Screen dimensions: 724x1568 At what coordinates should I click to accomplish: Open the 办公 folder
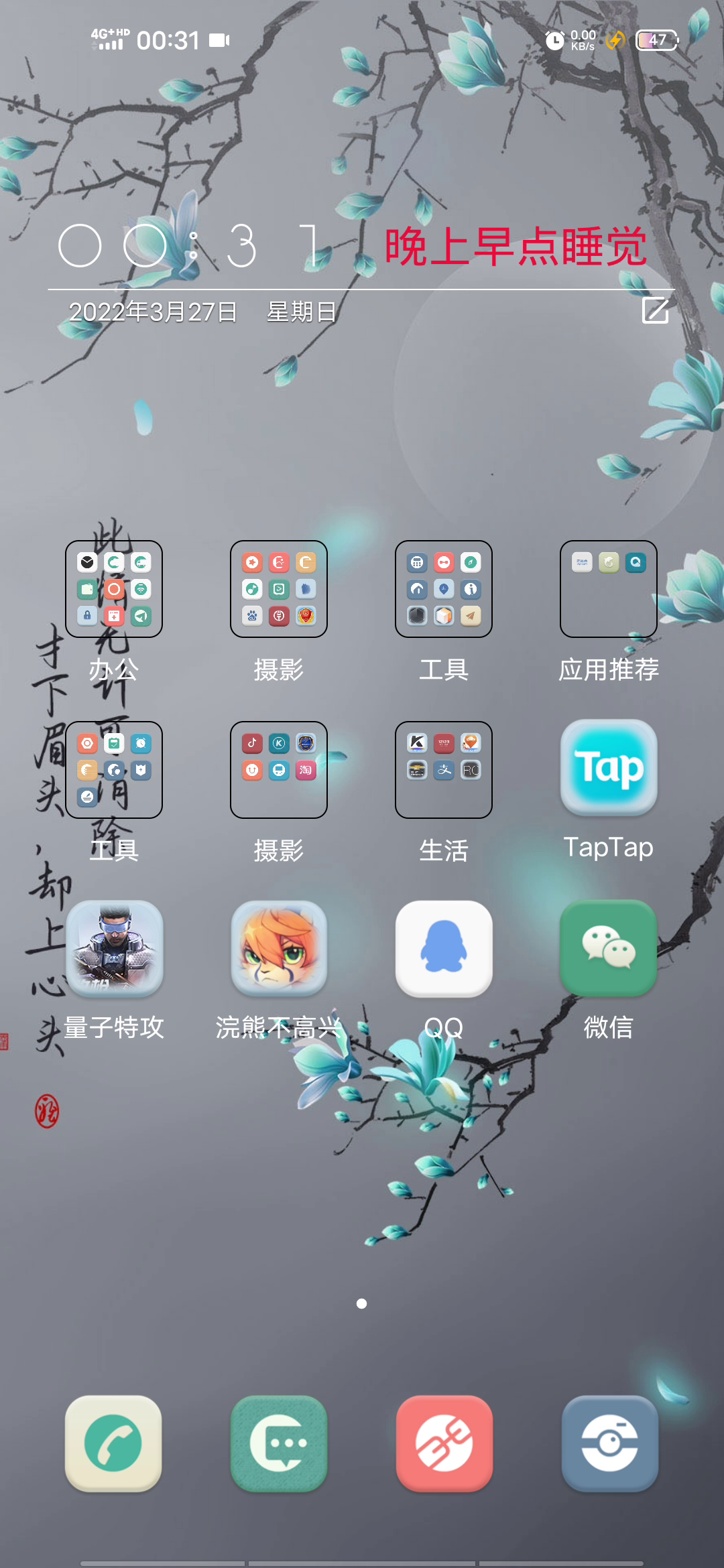point(113,589)
